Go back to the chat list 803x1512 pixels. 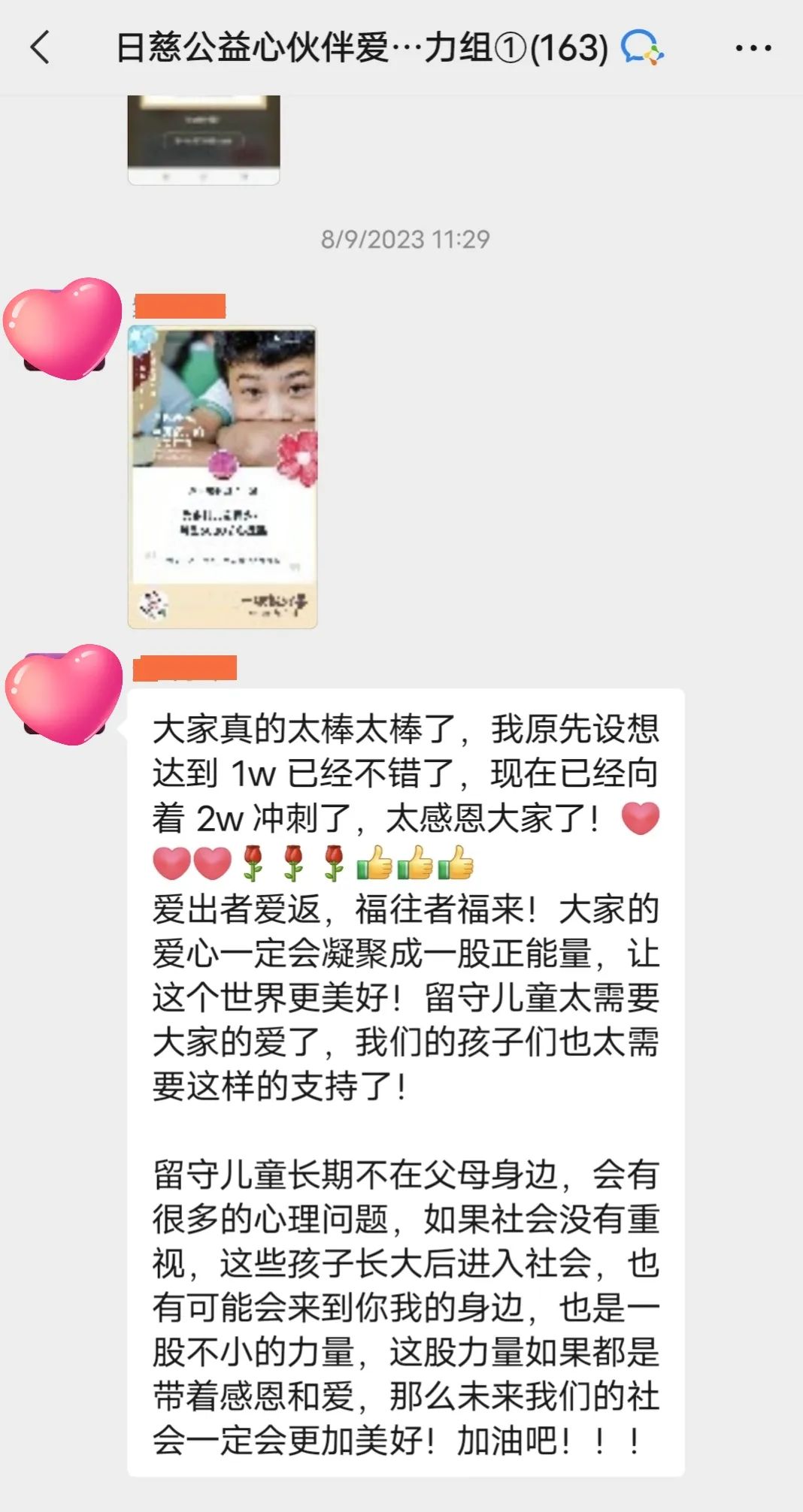[x=41, y=47]
